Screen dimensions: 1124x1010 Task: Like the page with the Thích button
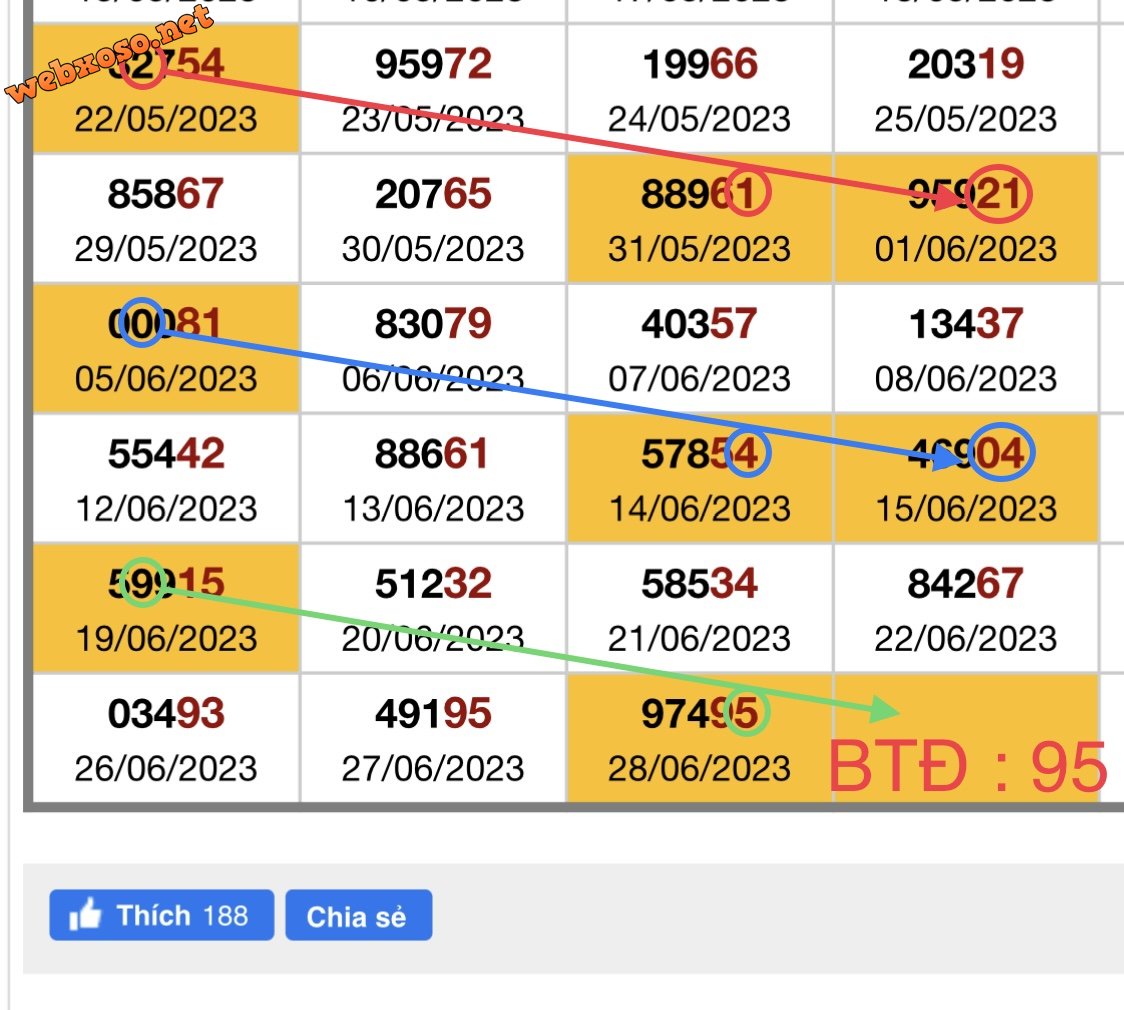[161, 915]
